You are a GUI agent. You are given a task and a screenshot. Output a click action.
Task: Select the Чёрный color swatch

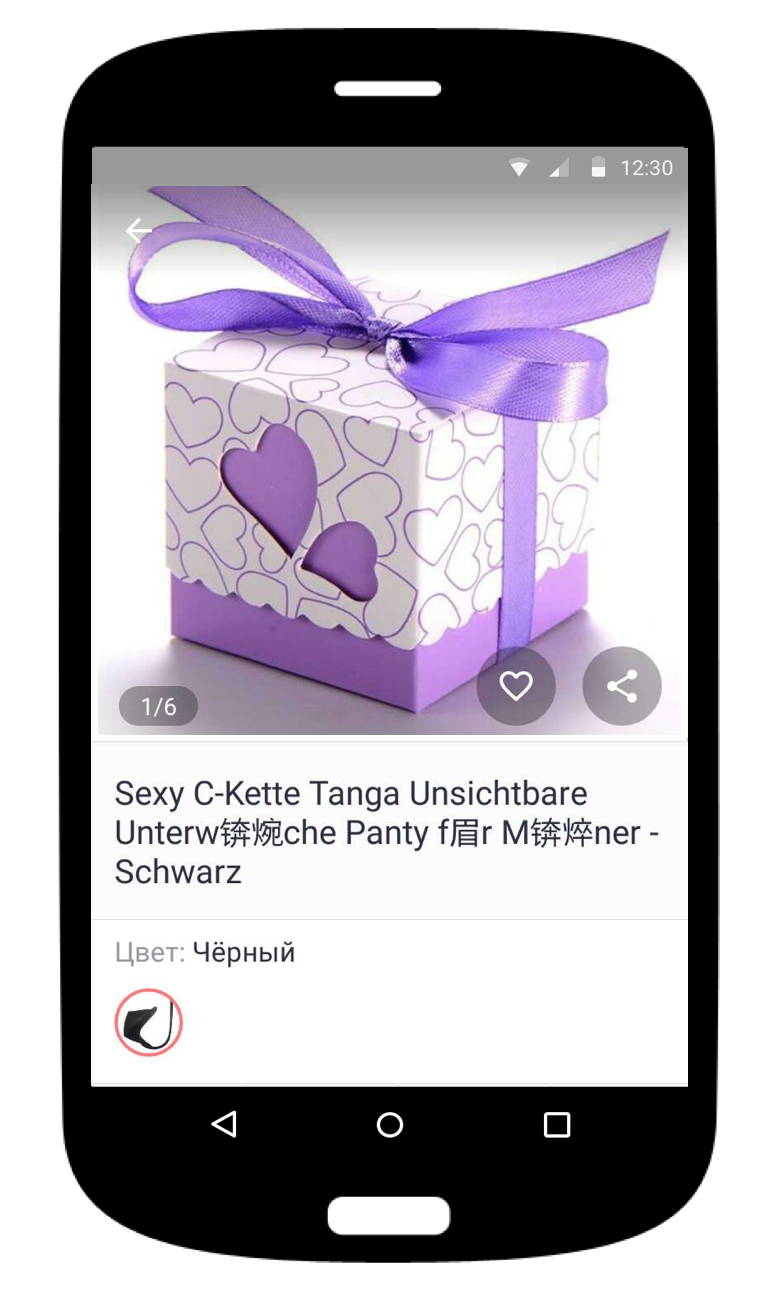[148, 1023]
